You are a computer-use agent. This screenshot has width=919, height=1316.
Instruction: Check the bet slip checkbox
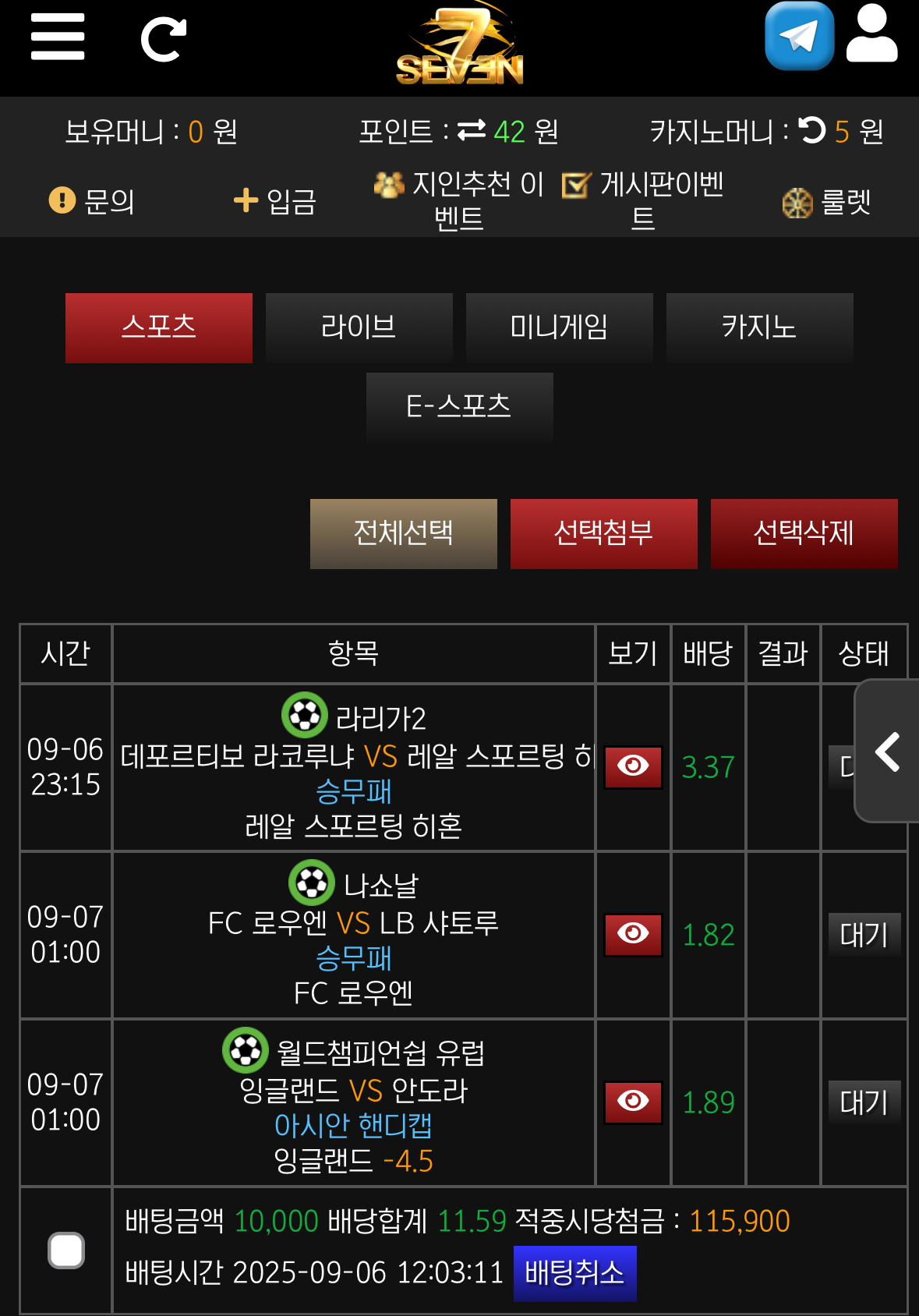click(x=66, y=1250)
